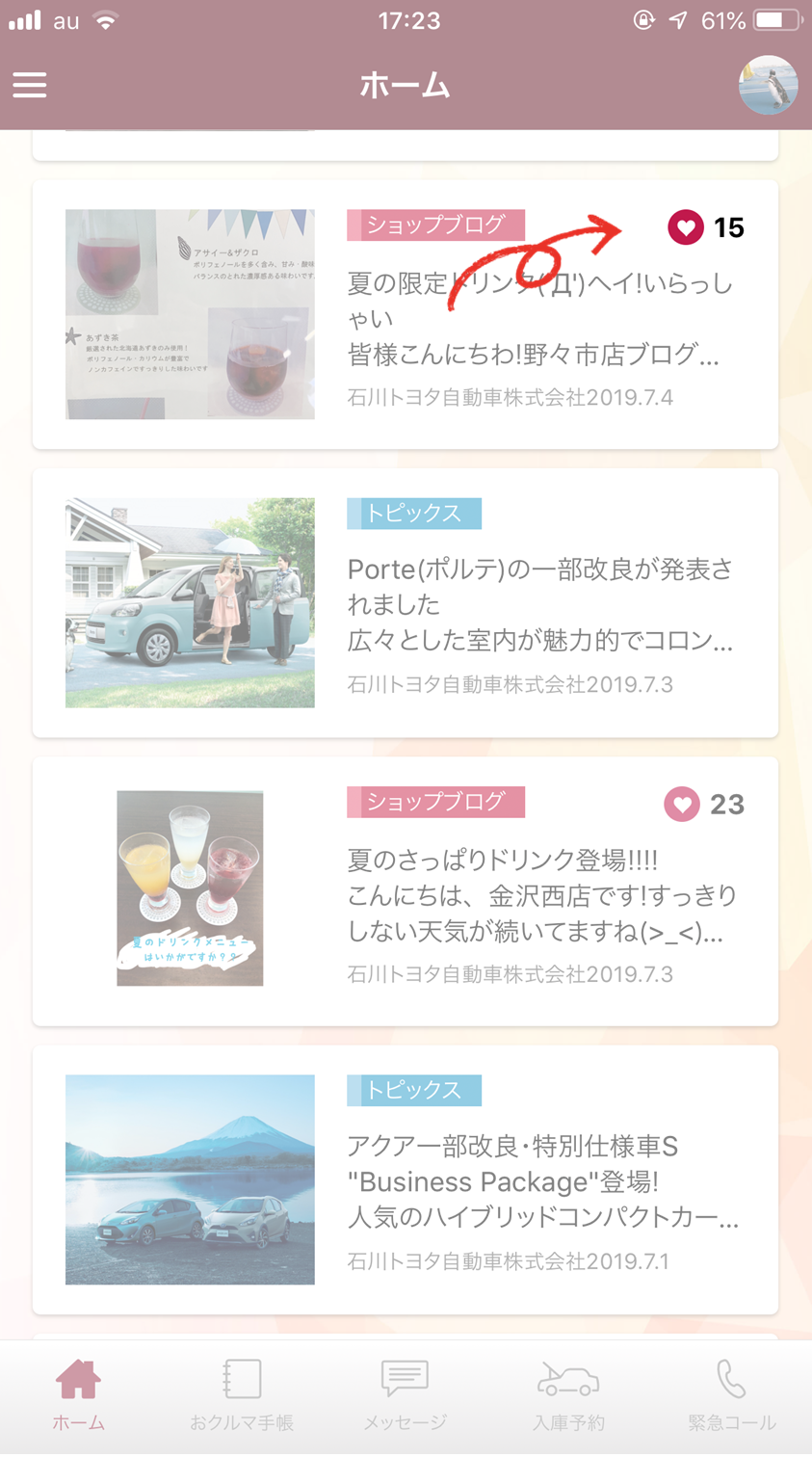
Task: Like the 夏のさっぱりドリンク登場 post
Action: [682, 804]
